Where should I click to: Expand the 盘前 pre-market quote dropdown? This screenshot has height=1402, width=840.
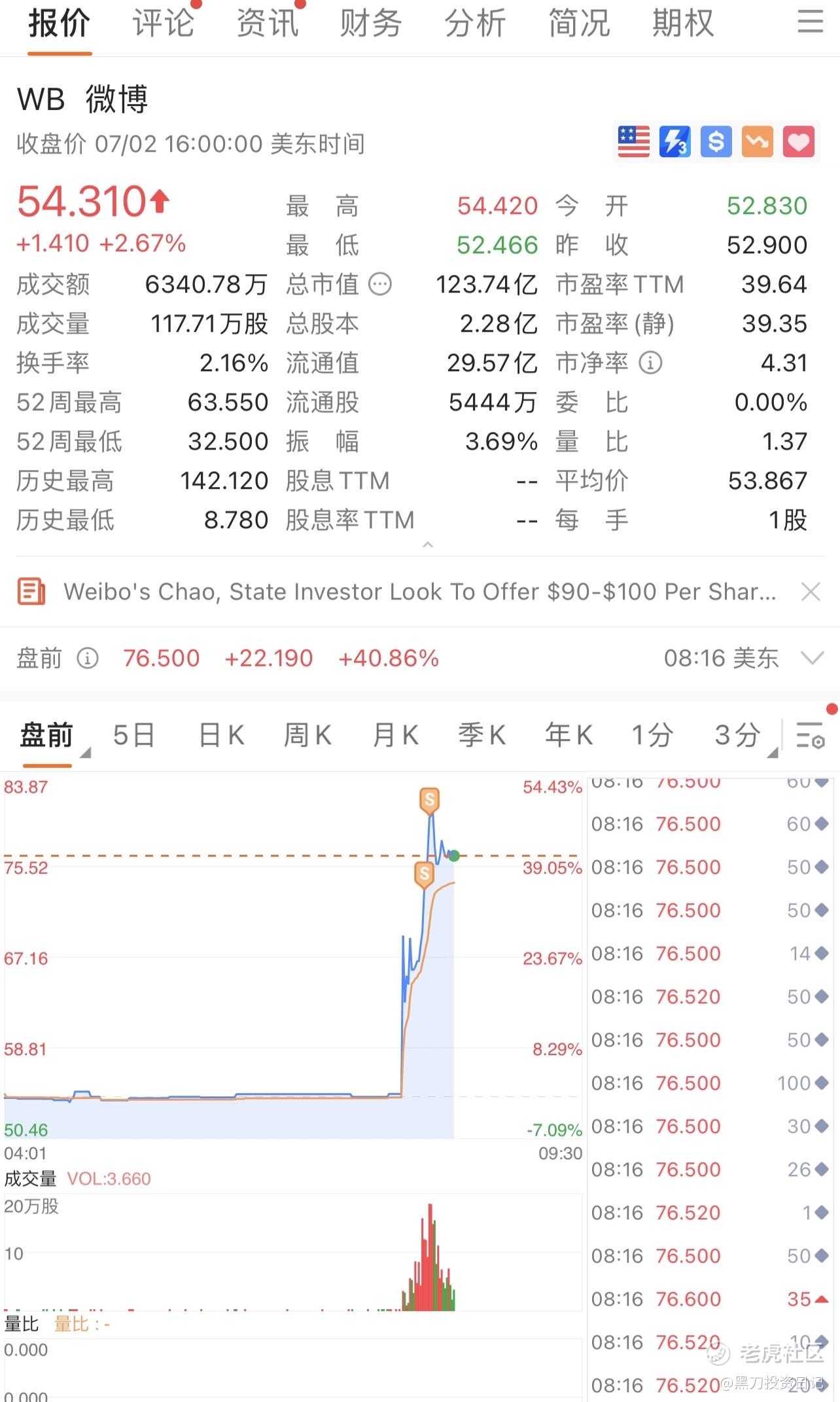coord(812,658)
